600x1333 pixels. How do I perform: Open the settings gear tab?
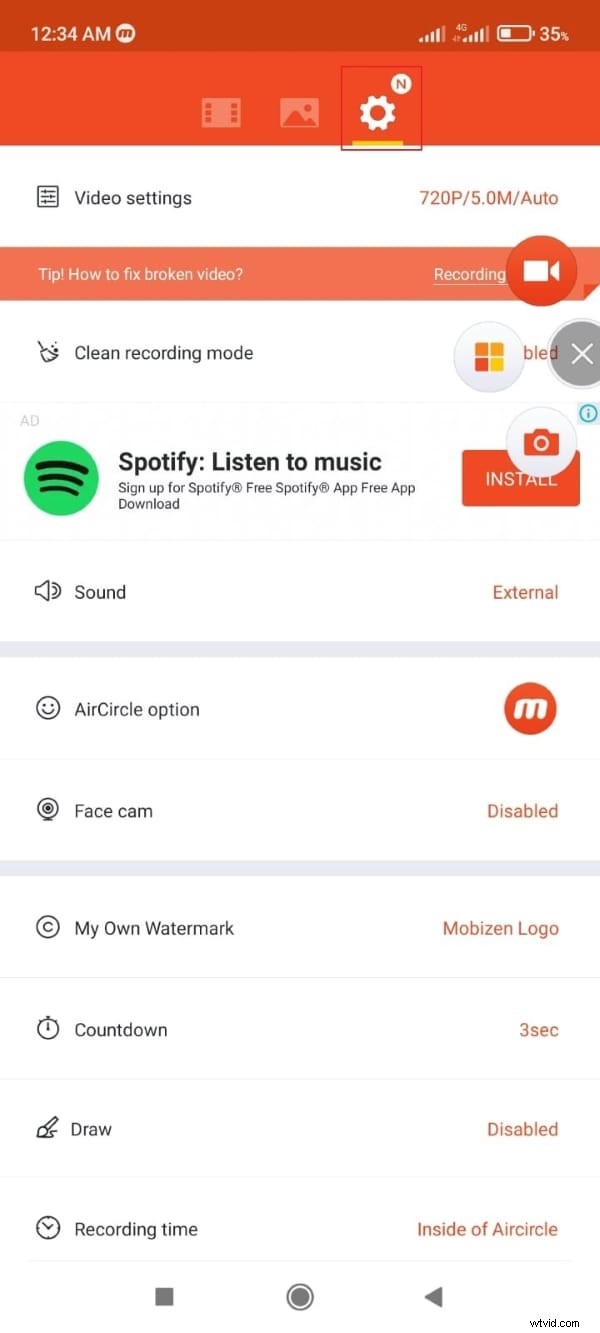378,113
